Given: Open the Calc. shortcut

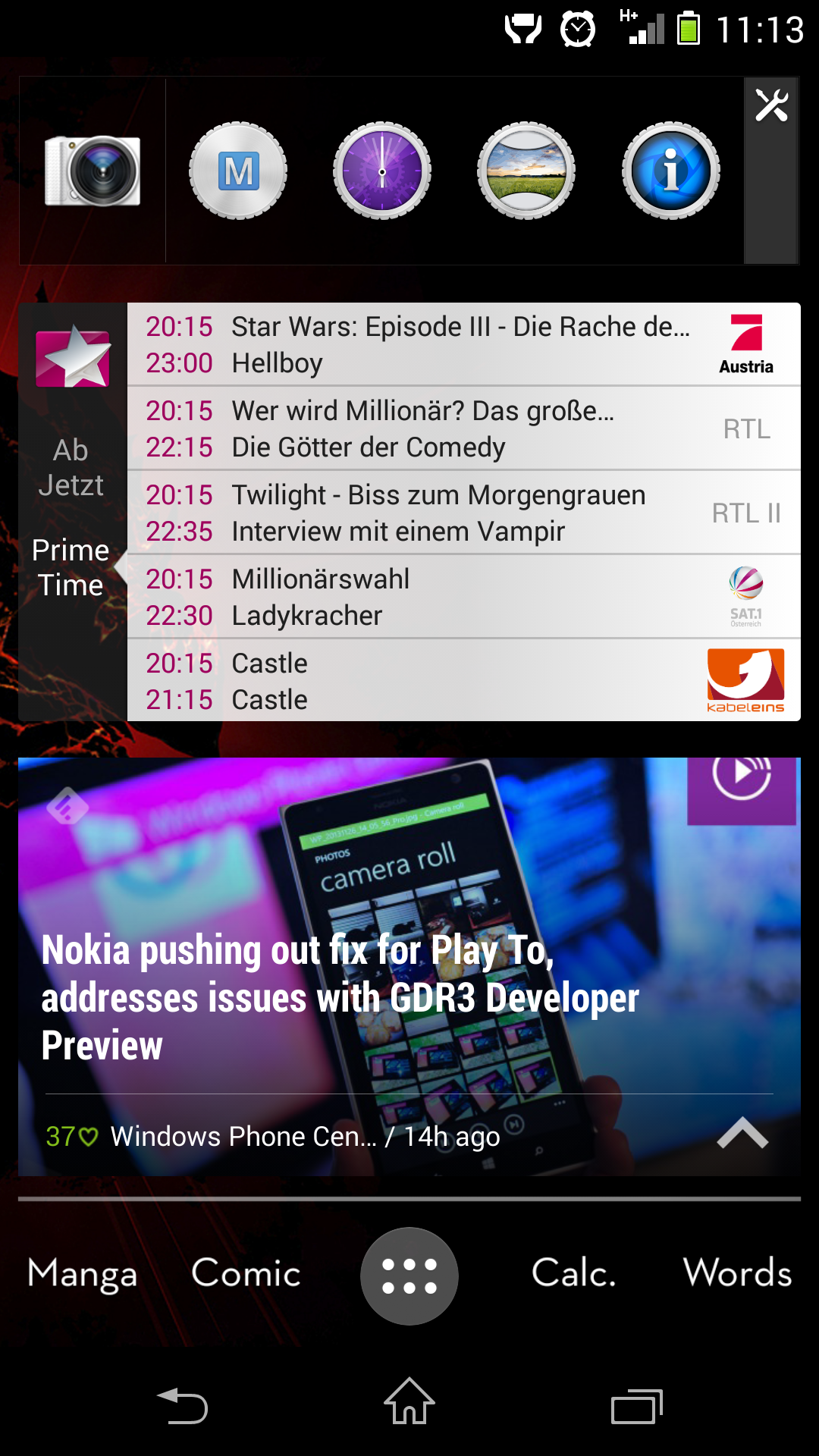Looking at the screenshot, I should click(574, 1273).
